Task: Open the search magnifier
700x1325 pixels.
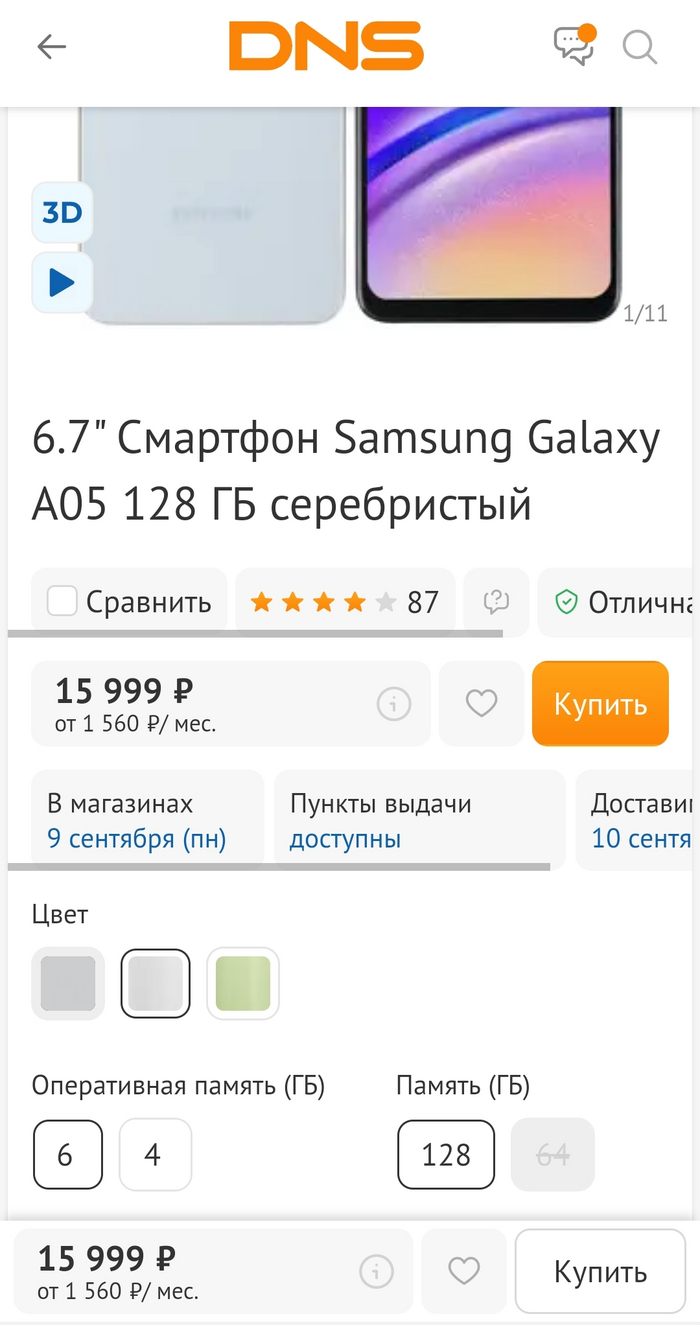Action: tap(639, 46)
